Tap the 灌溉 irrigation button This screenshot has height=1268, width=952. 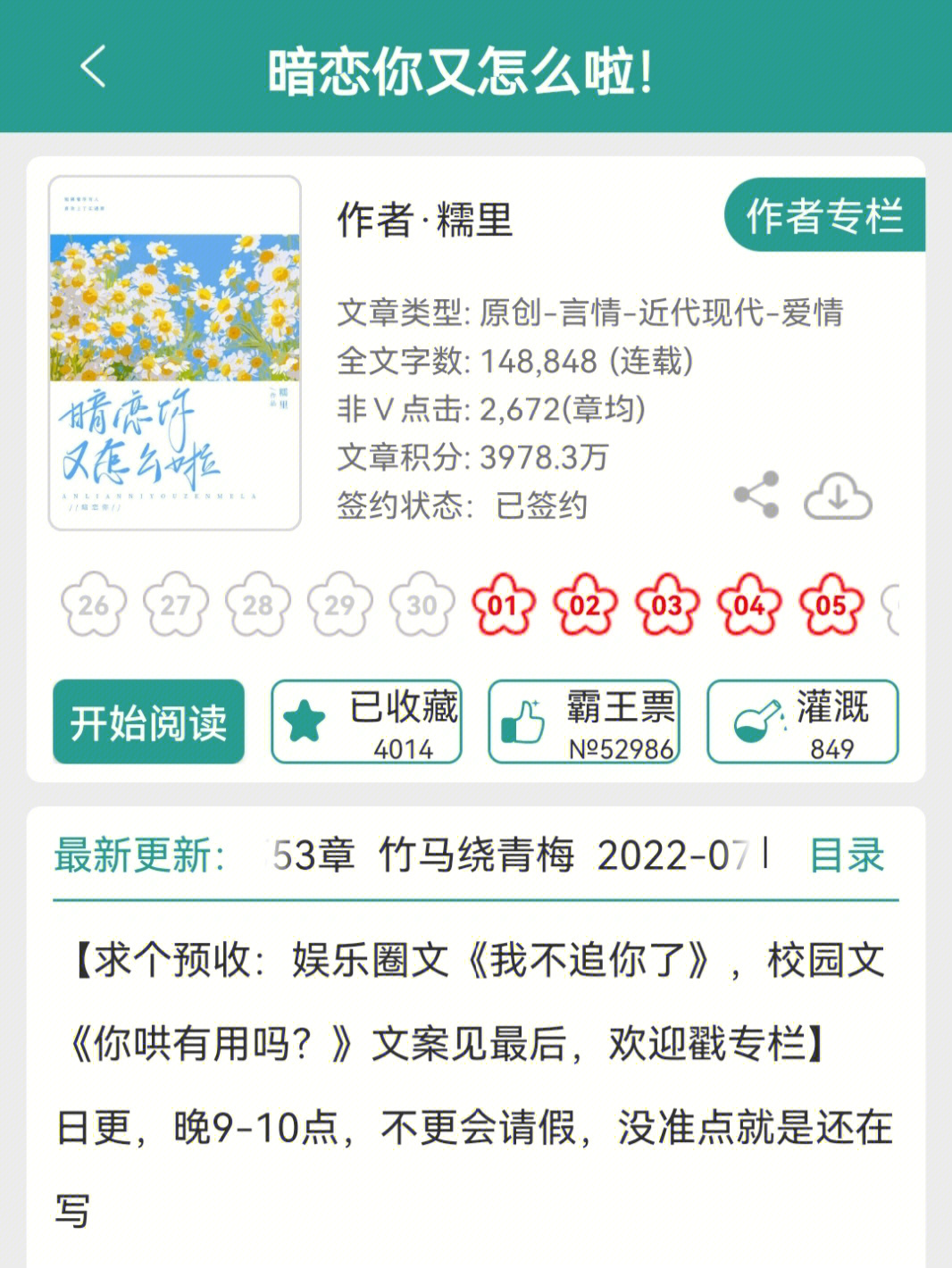click(x=802, y=722)
